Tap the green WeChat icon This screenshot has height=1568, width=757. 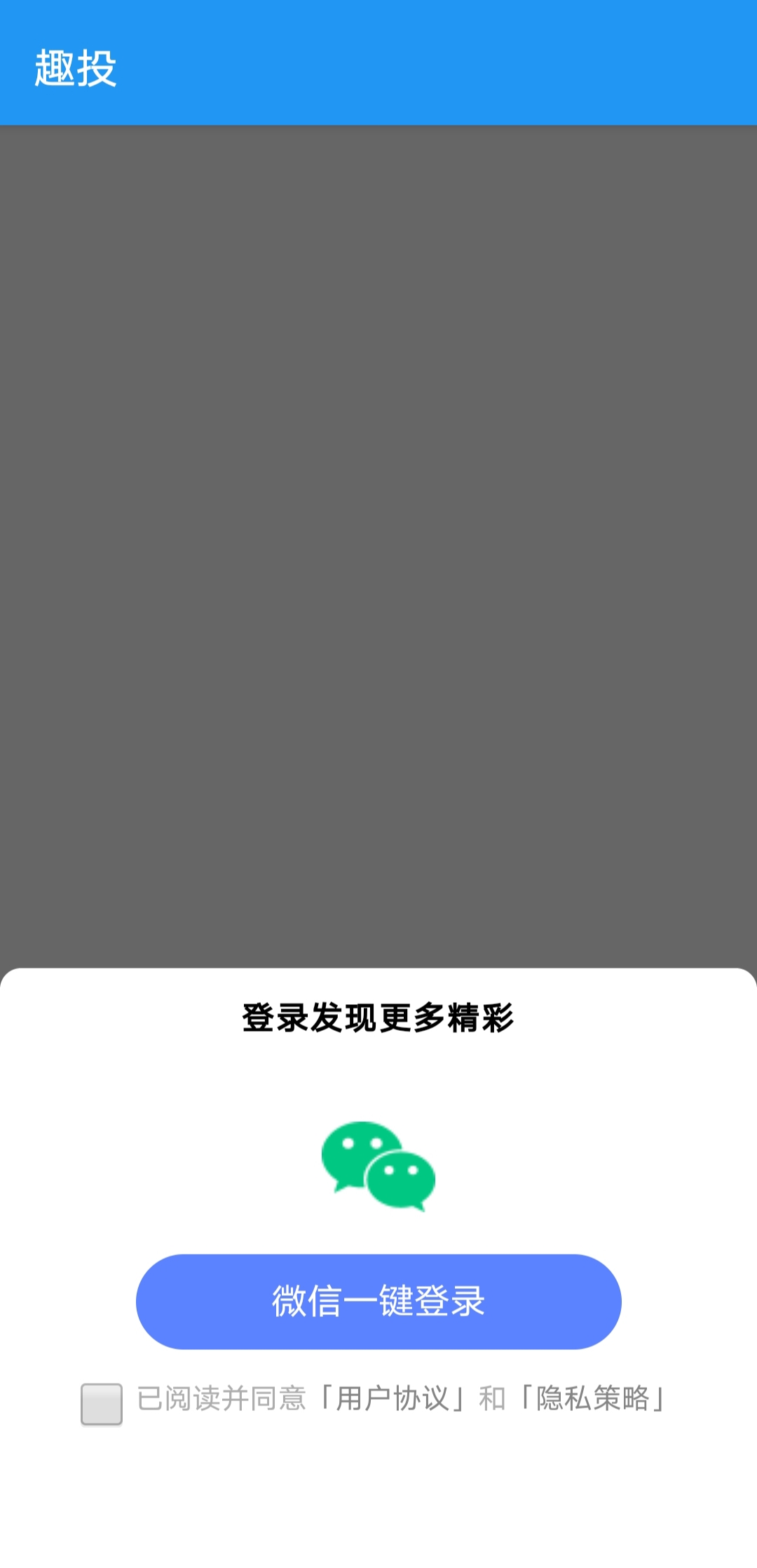pos(378,1166)
